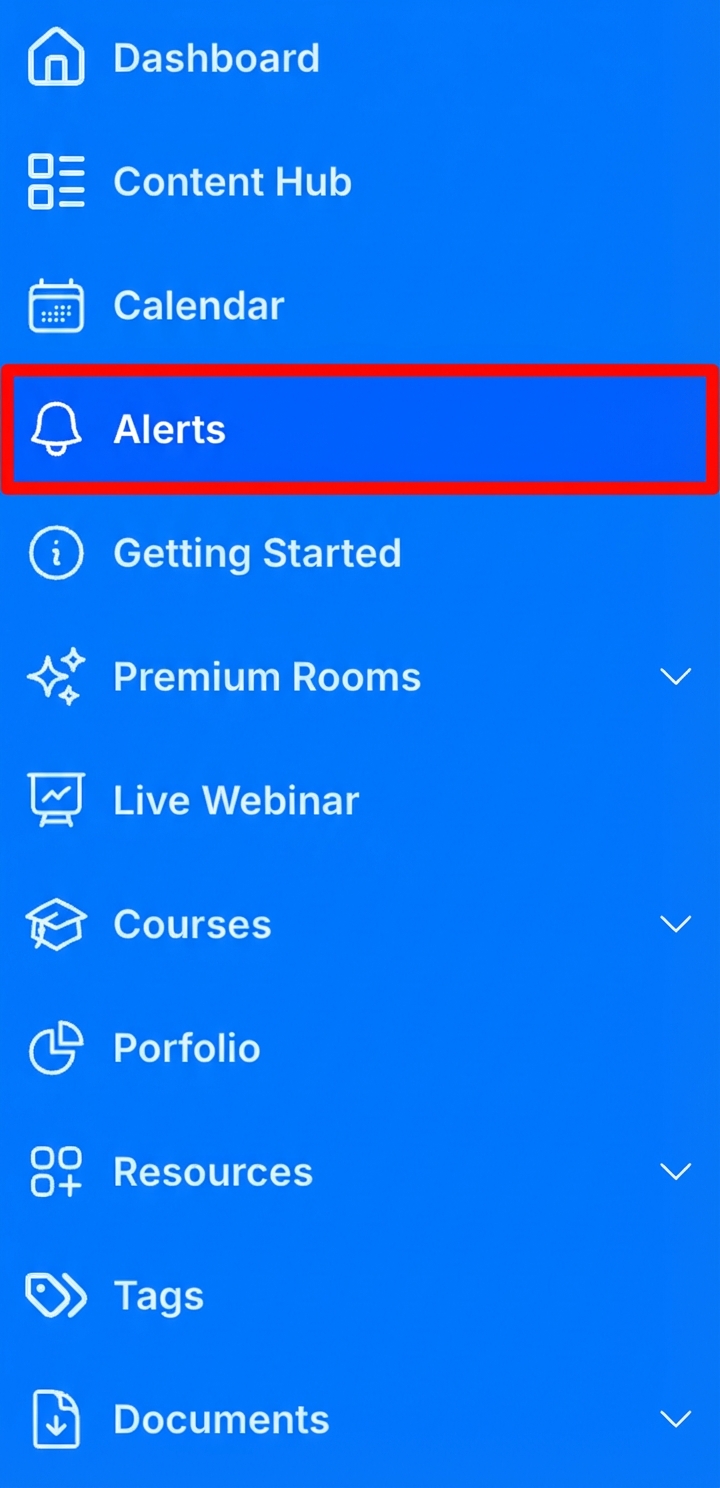Image resolution: width=720 pixels, height=1488 pixels.
Task: Click the Documents download icon
Action: (x=56, y=1418)
